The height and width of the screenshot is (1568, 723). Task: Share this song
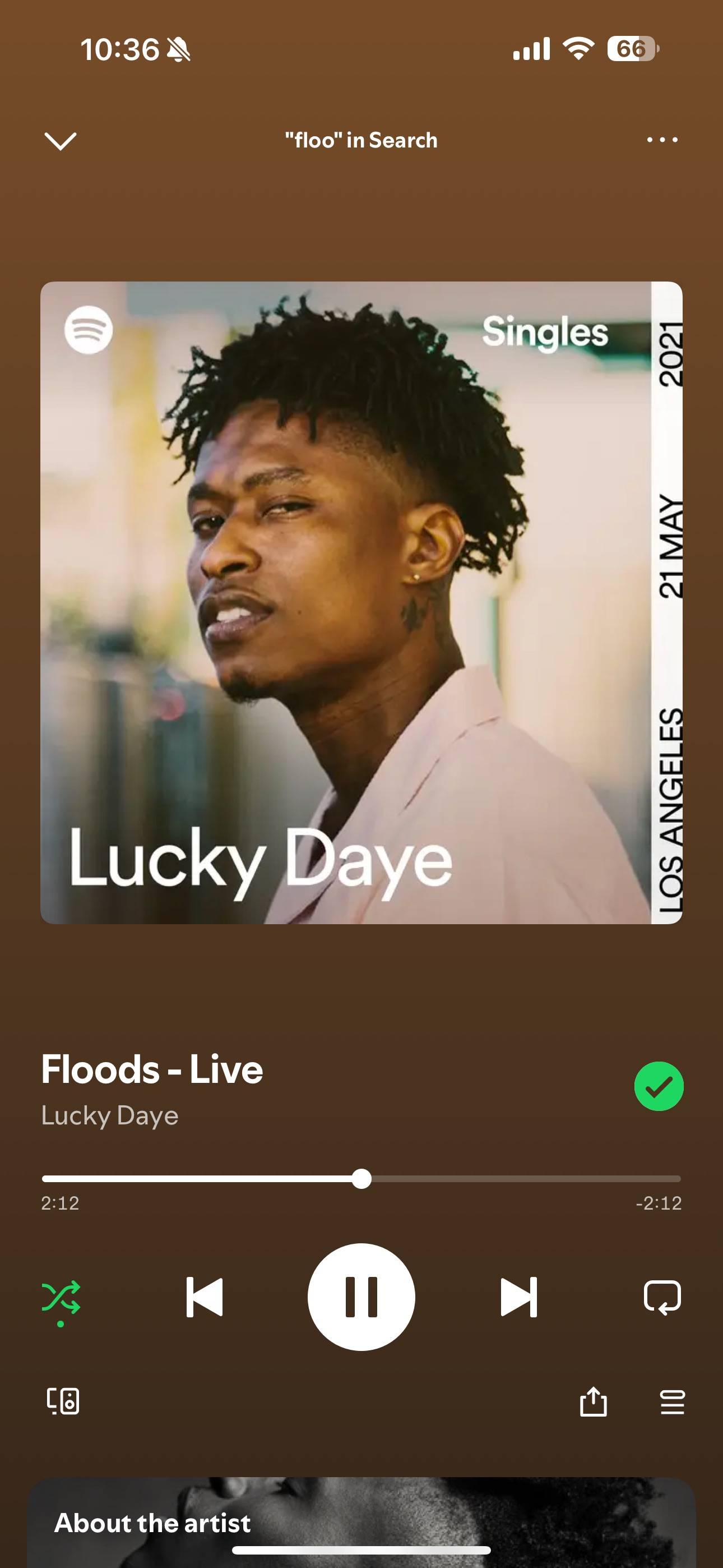pos(593,1402)
